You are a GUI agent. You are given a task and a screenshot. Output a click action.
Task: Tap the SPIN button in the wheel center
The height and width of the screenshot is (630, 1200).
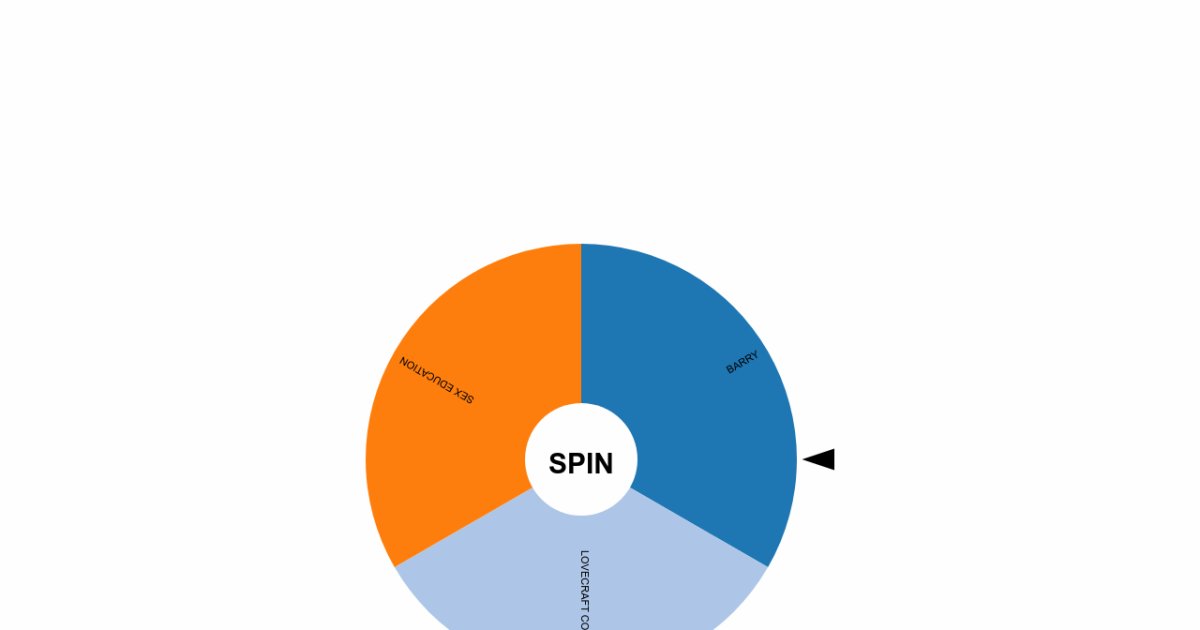point(581,461)
